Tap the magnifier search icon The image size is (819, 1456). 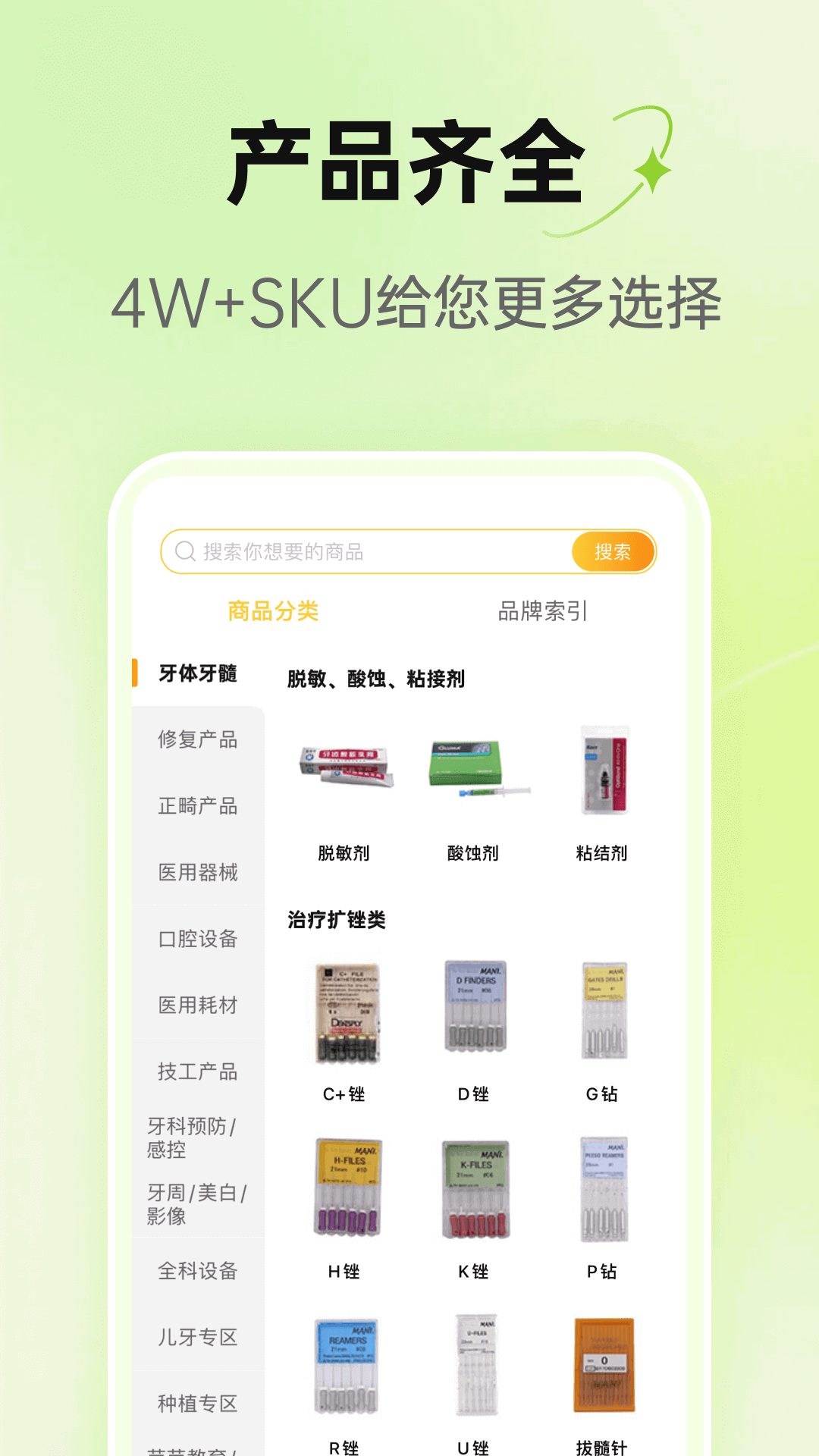tap(184, 551)
